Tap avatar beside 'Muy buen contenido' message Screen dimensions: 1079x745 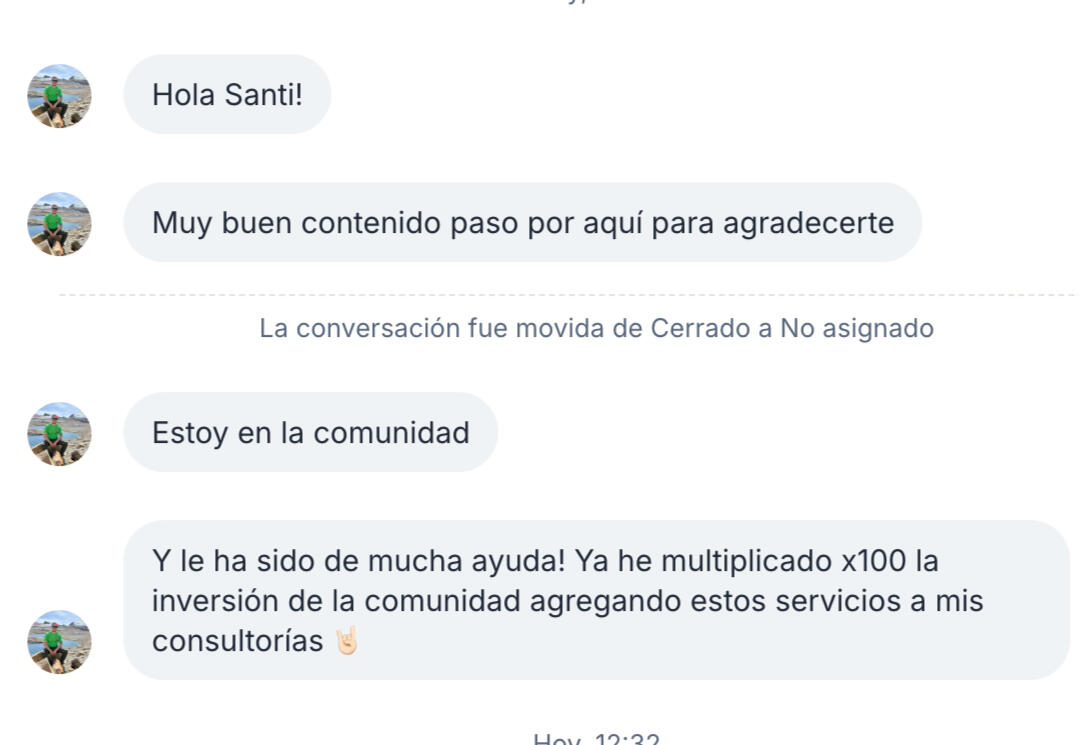point(59,224)
